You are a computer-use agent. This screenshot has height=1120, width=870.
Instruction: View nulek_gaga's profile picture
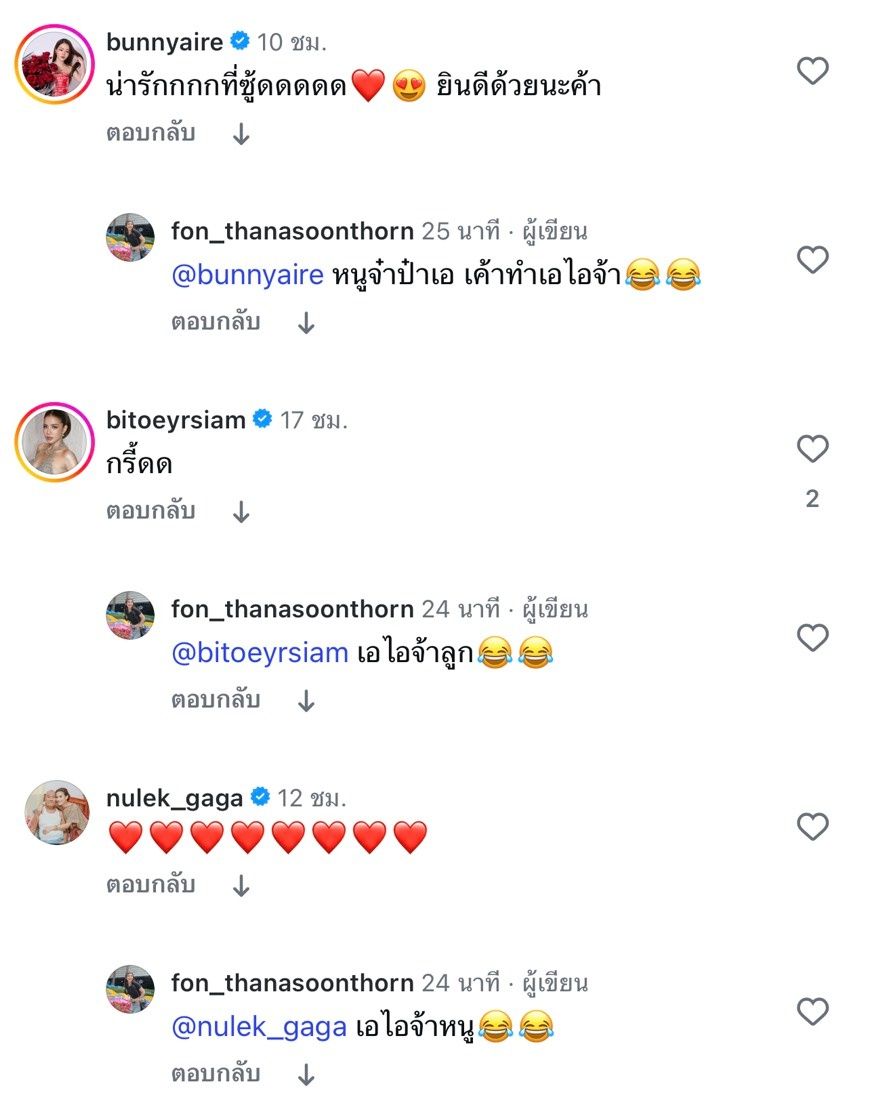tap(55, 812)
